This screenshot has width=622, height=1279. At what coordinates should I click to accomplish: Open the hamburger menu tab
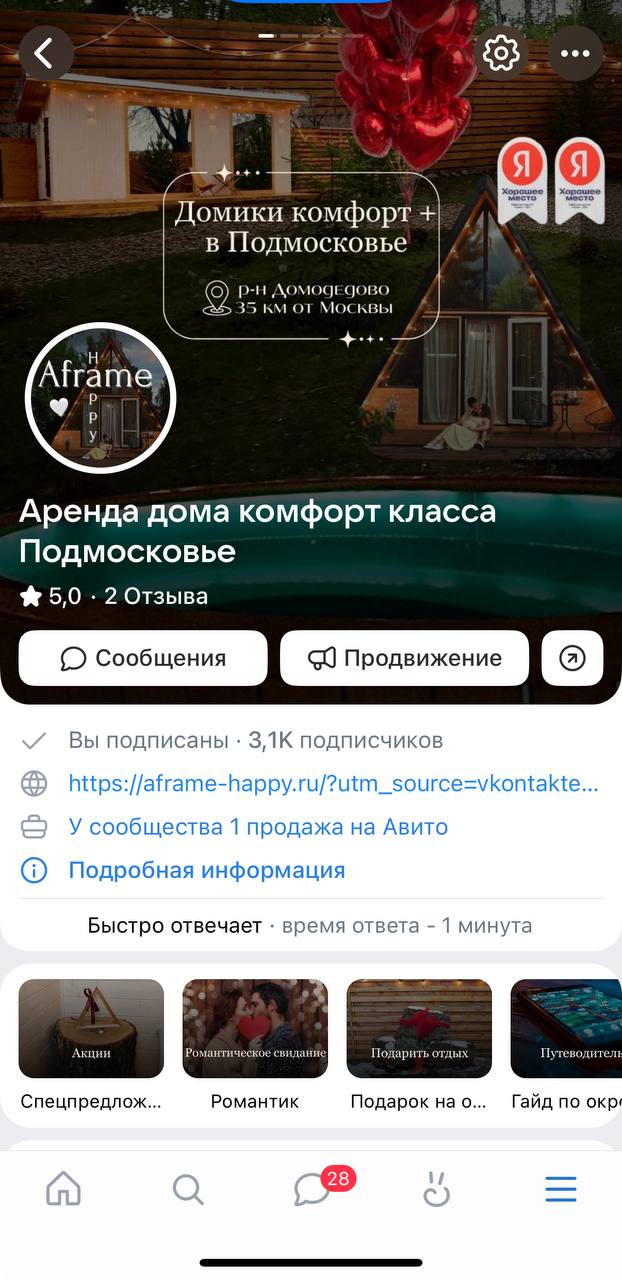pyautogui.click(x=561, y=1189)
